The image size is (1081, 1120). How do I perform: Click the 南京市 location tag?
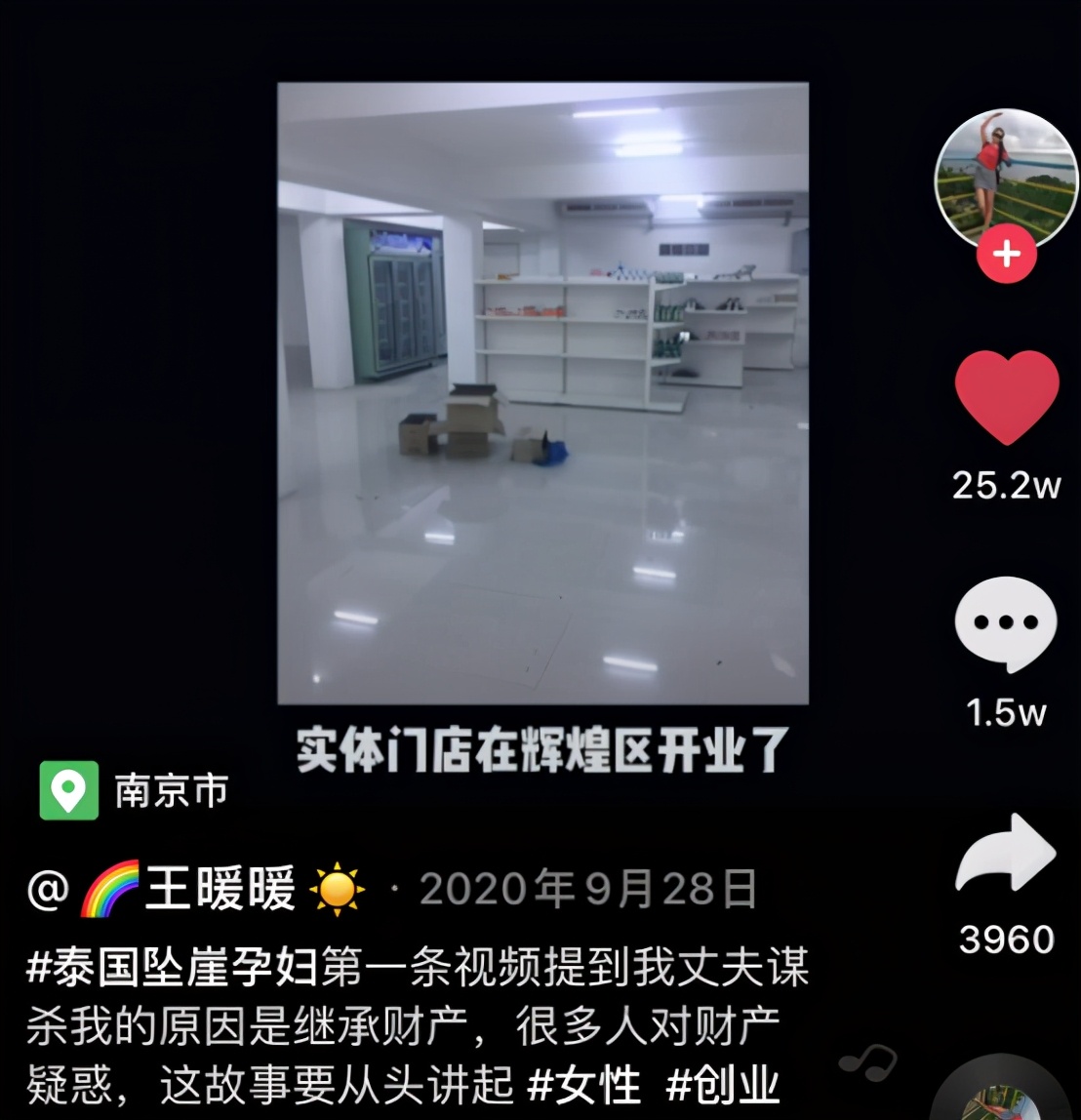click(x=168, y=793)
